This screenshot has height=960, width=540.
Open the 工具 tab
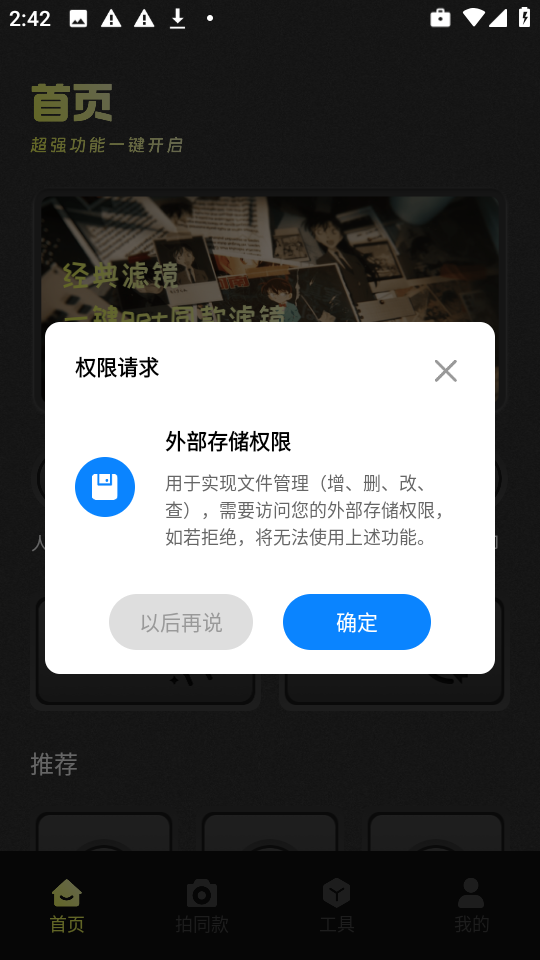click(337, 906)
